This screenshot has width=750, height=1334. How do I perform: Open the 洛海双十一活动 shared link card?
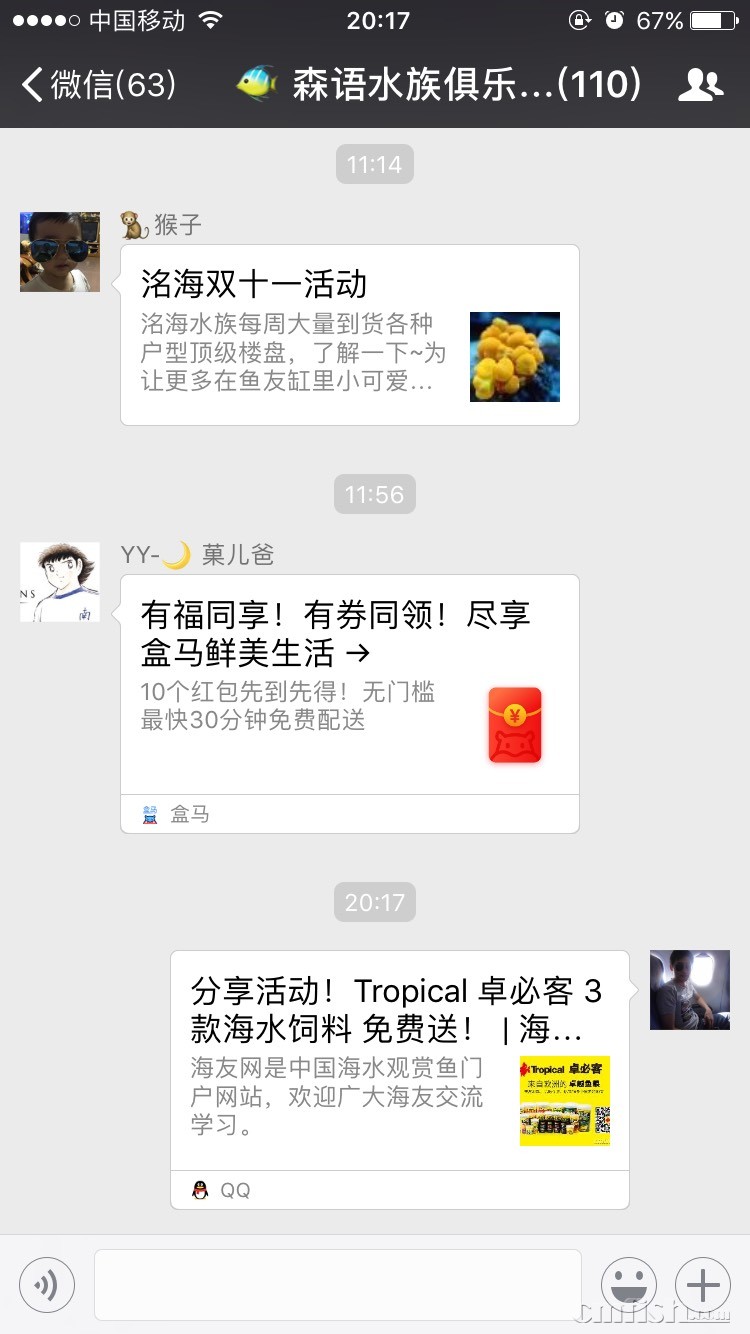[349, 335]
